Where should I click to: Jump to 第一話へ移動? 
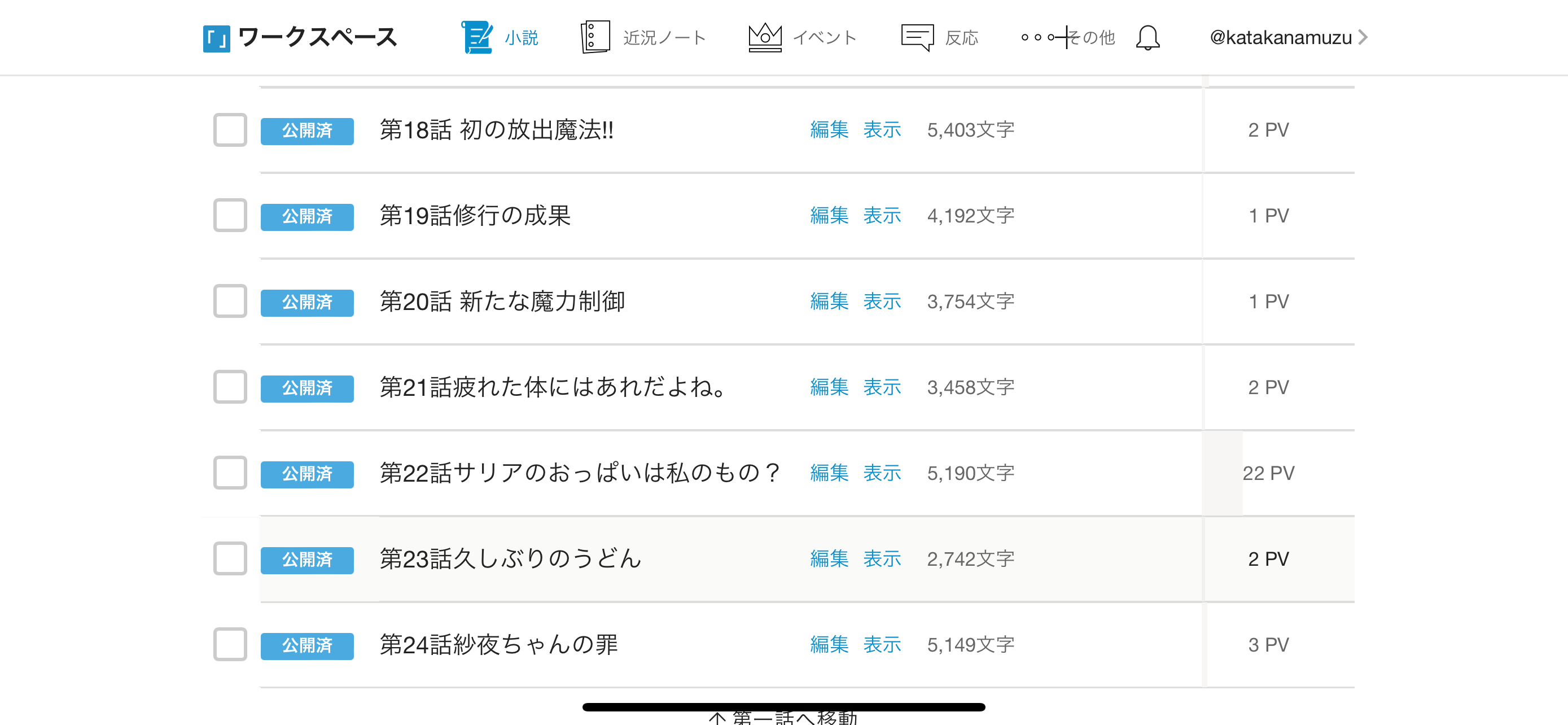[784, 718]
